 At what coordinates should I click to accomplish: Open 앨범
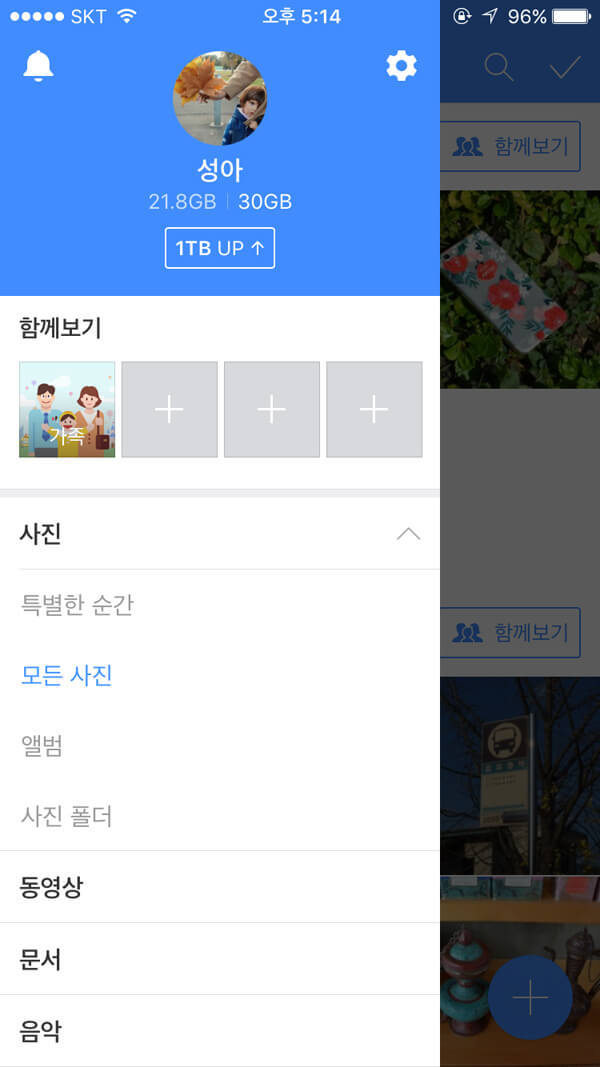(x=42, y=746)
